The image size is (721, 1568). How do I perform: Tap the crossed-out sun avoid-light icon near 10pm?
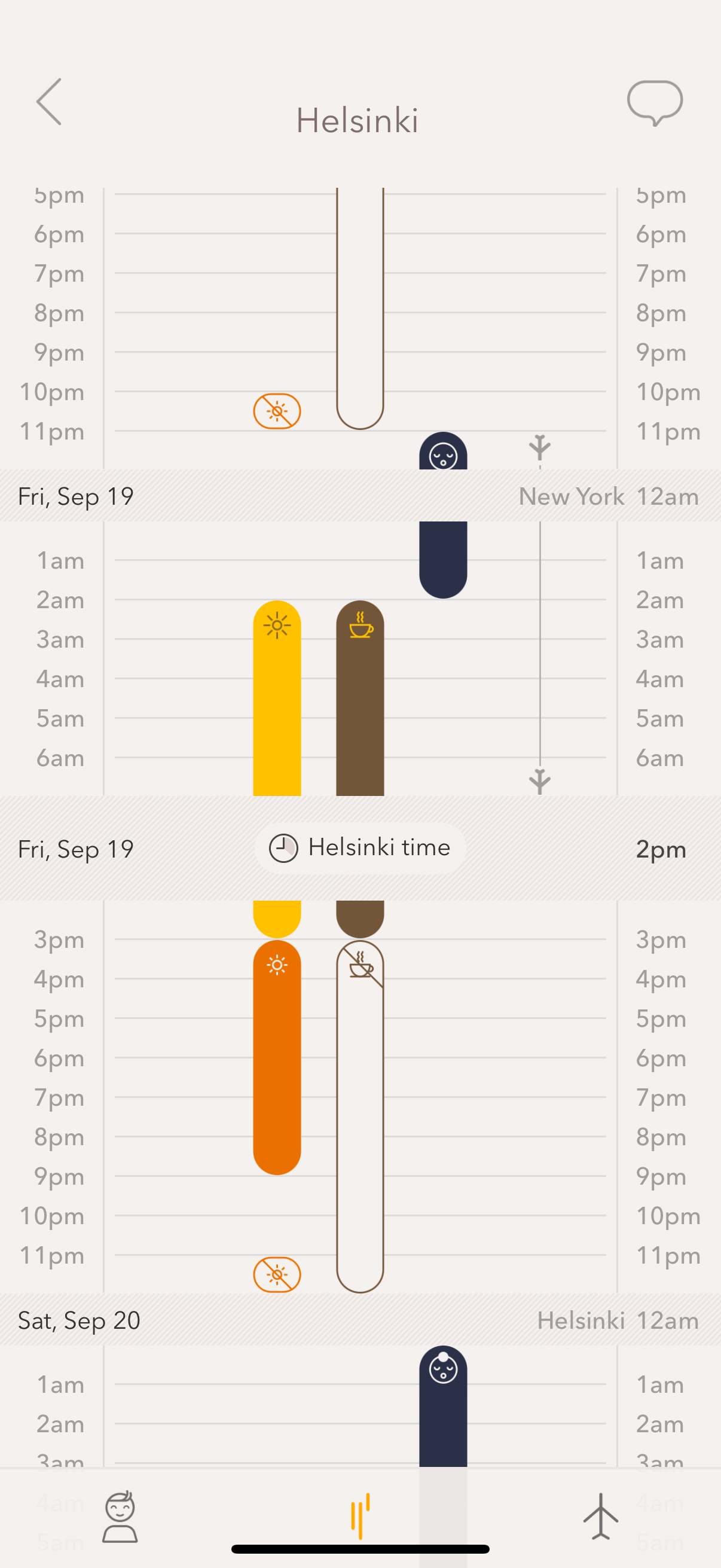pyautogui.click(x=277, y=411)
